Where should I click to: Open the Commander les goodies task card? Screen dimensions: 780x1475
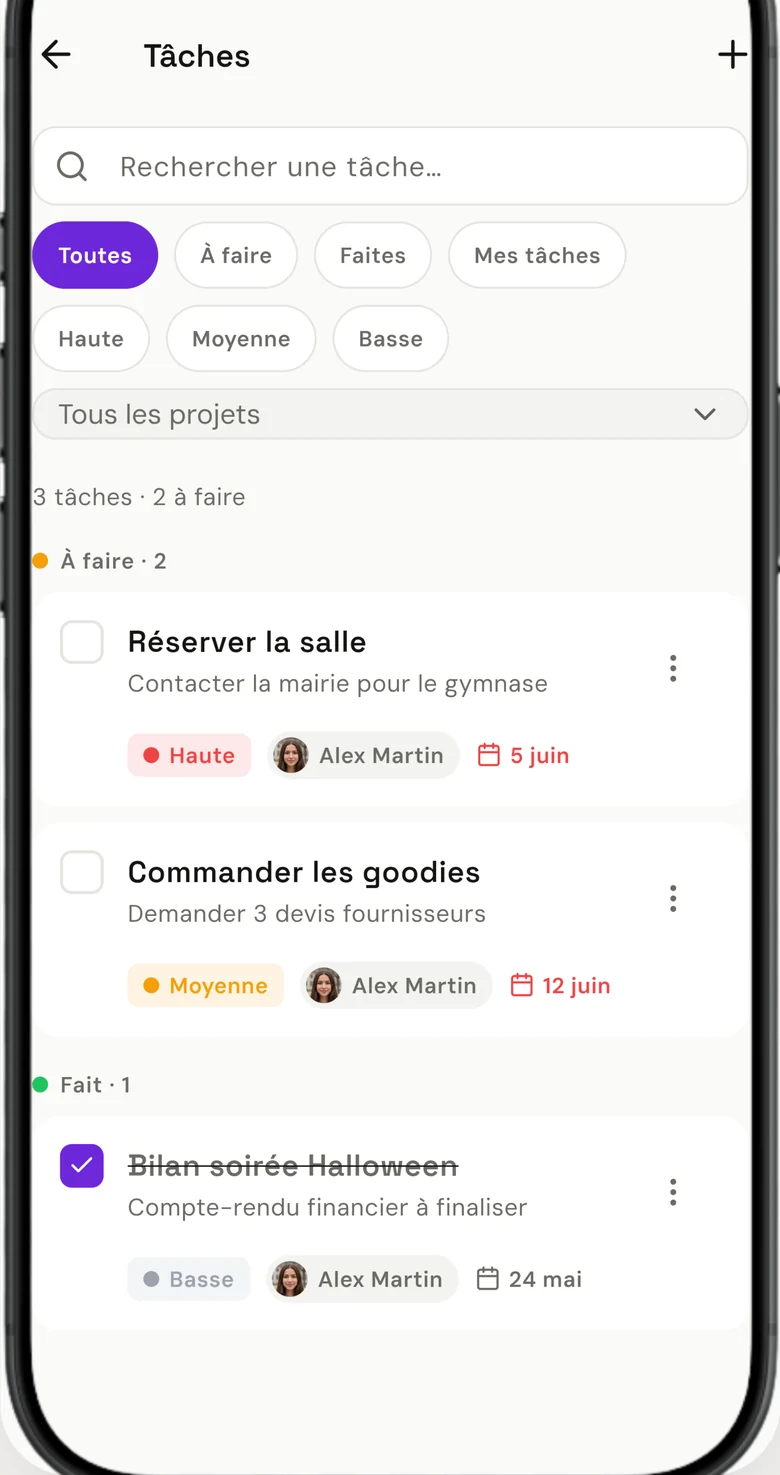[391, 930]
